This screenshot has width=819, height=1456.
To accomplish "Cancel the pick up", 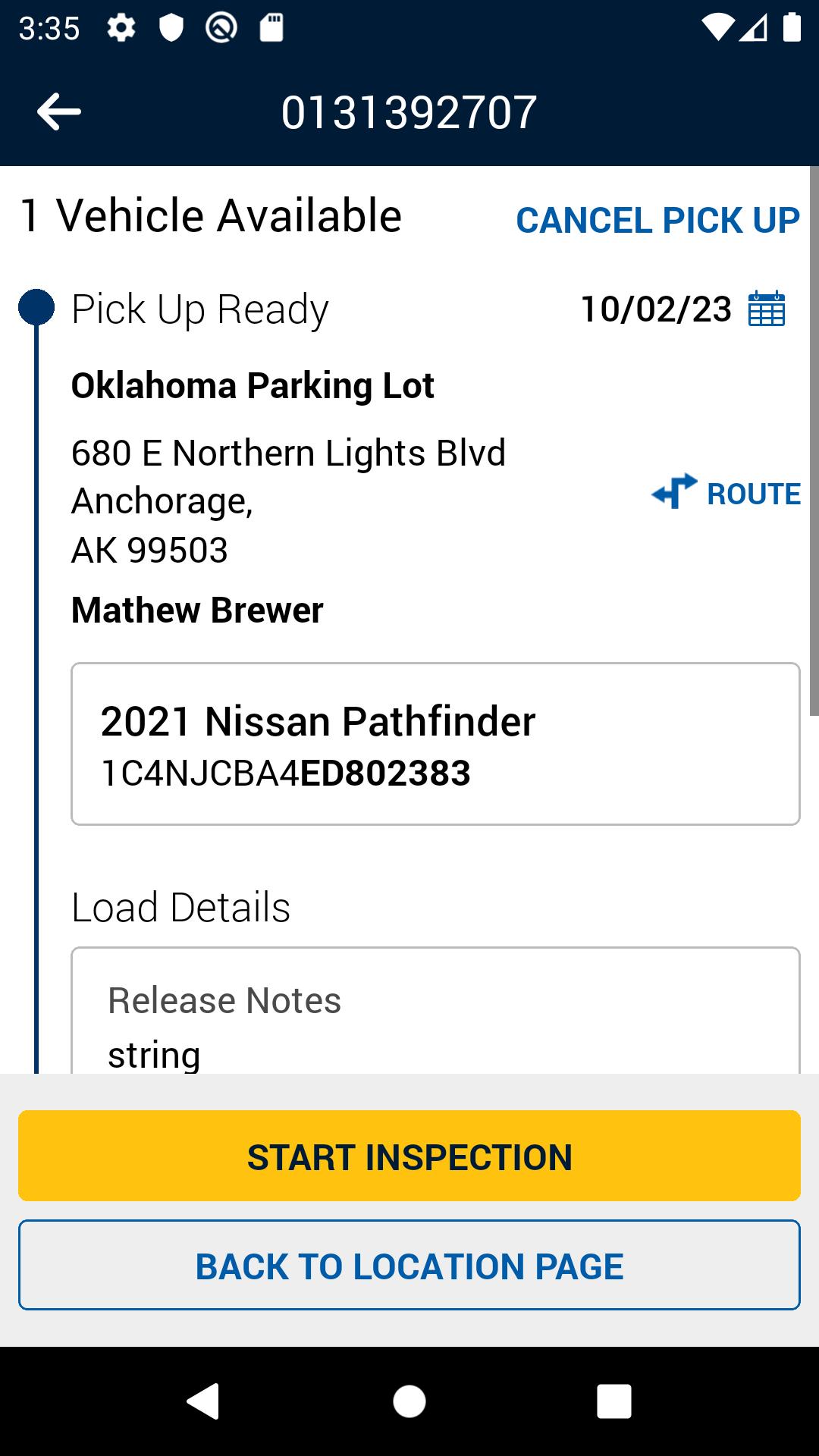I will coord(657,221).
